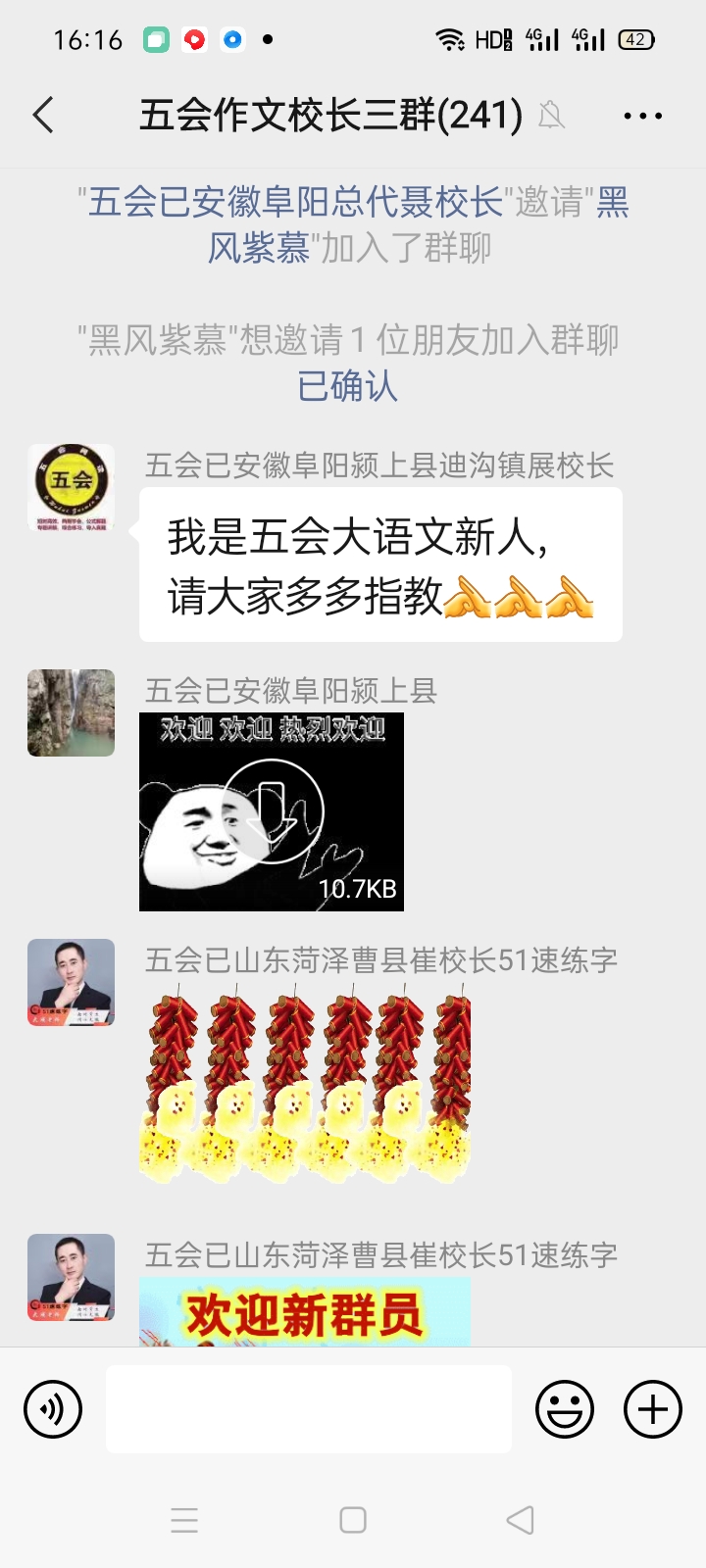Open the emoji picker
The image size is (706, 1568).
565,1409
